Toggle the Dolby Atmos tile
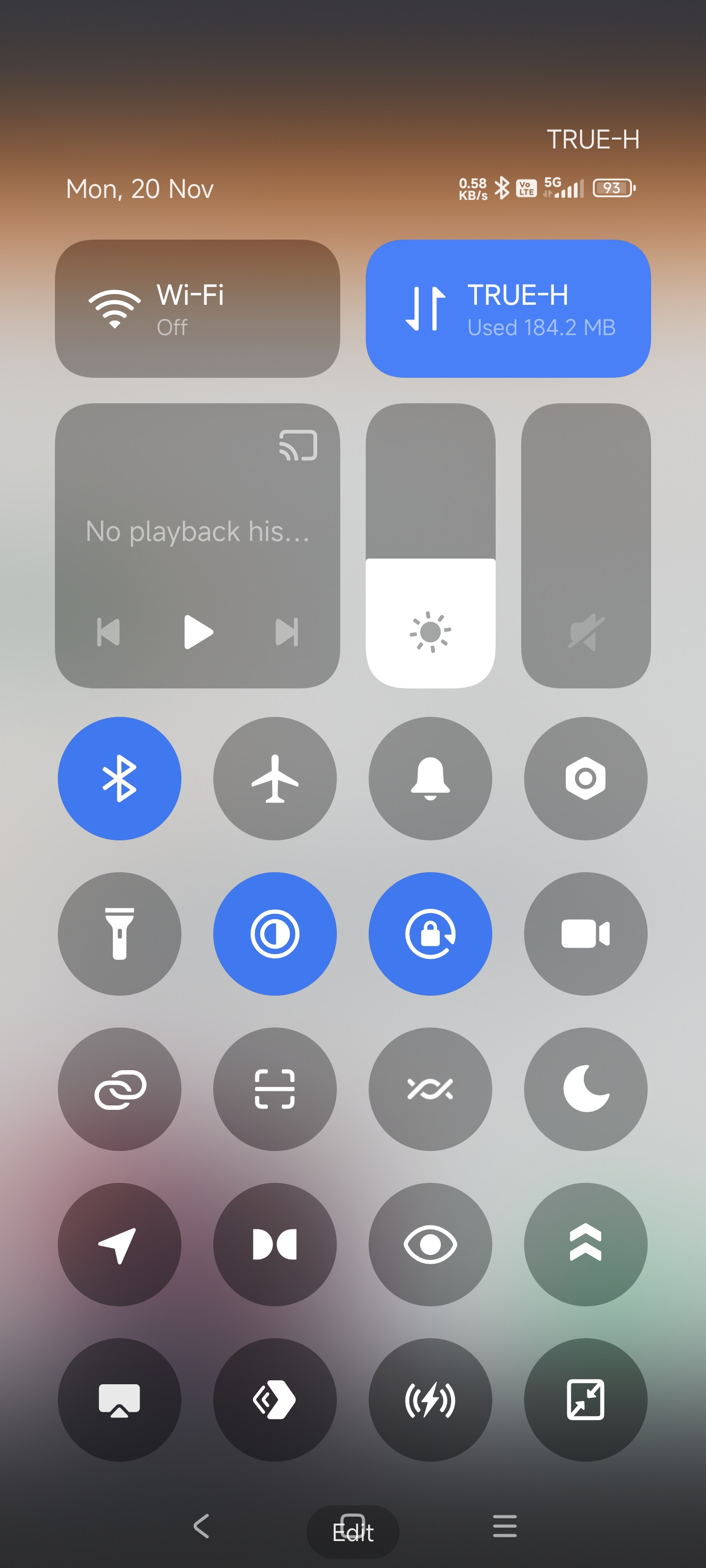 [x=275, y=1244]
